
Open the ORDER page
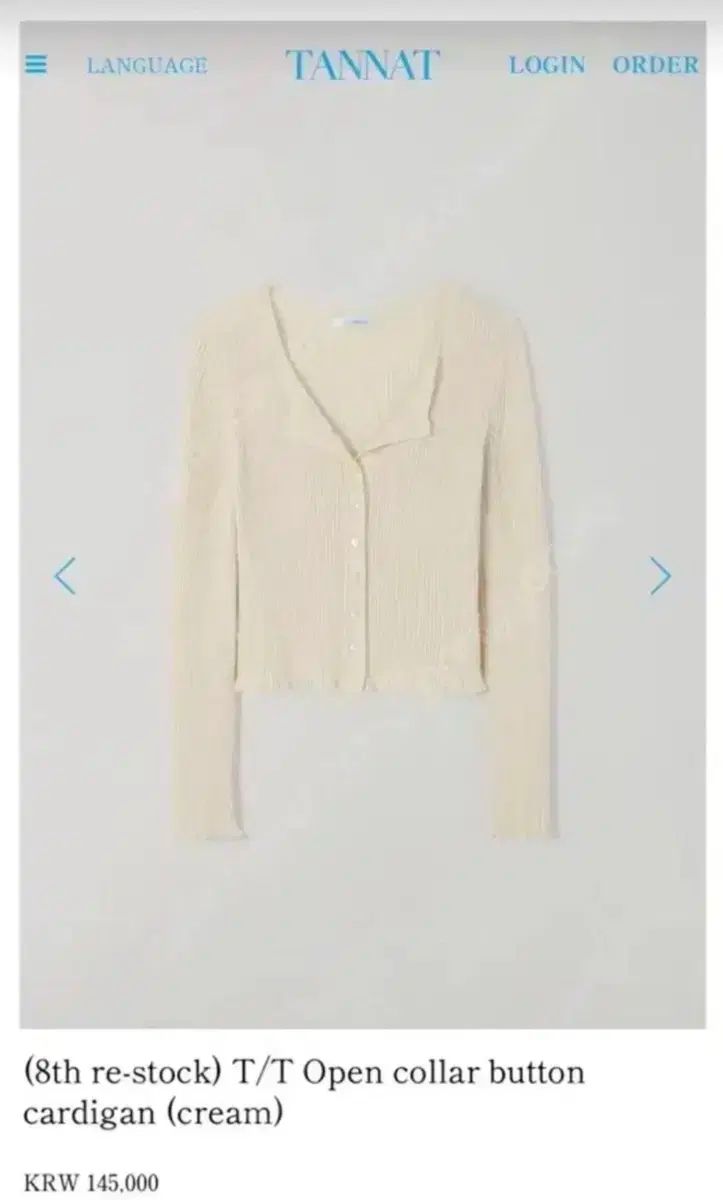pyautogui.click(x=655, y=65)
